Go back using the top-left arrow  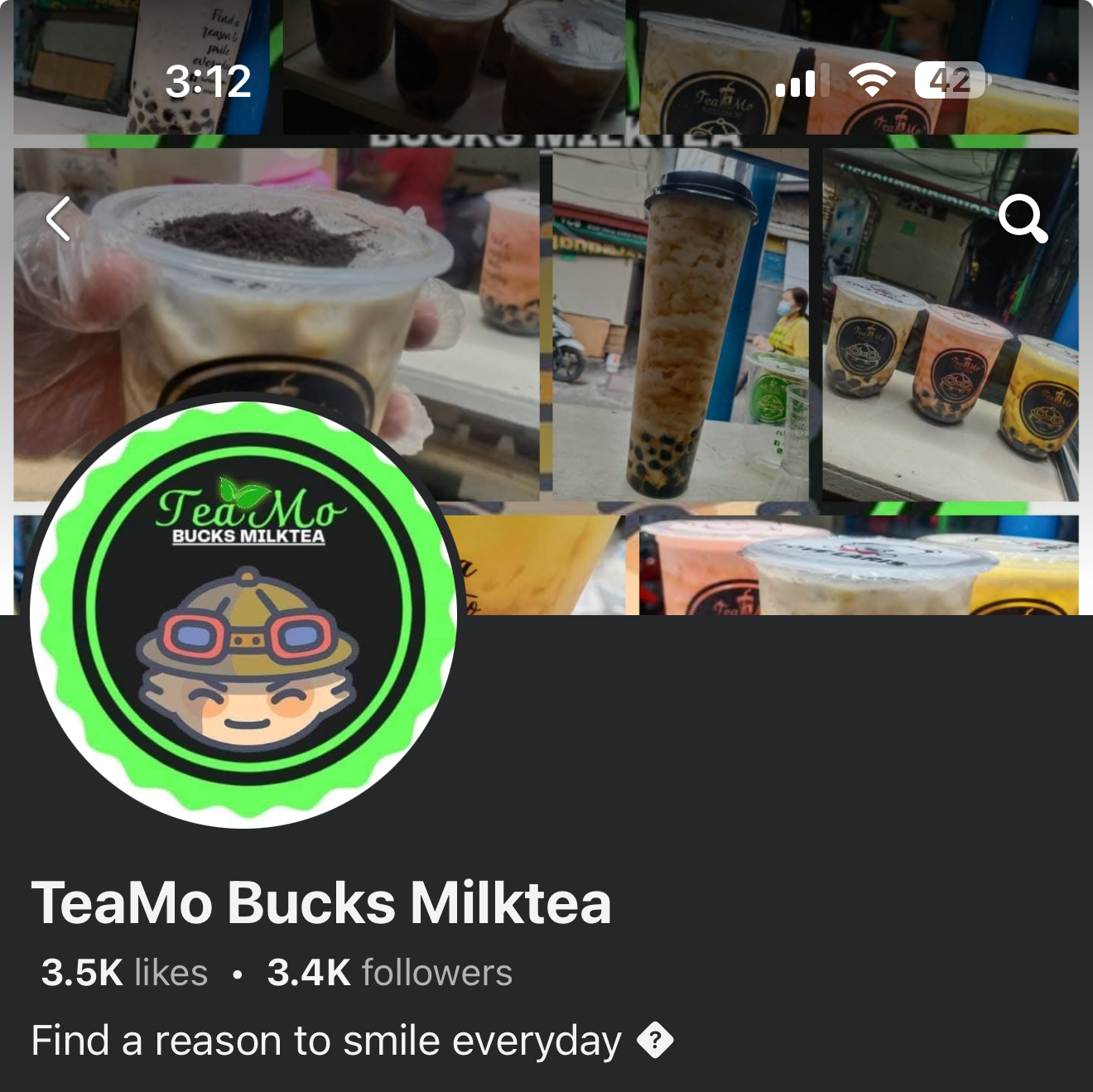click(x=58, y=219)
